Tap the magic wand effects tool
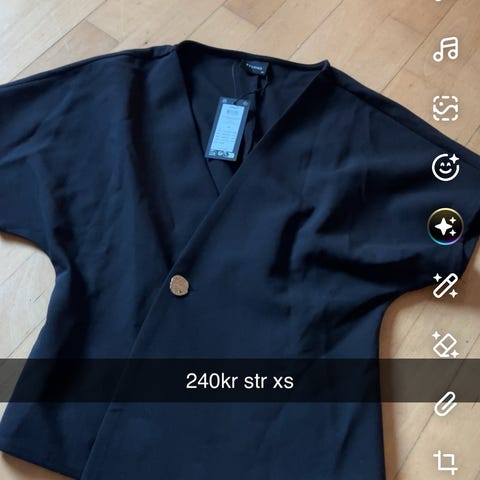The width and height of the screenshot is (480, 480). (x=445, y=286)
